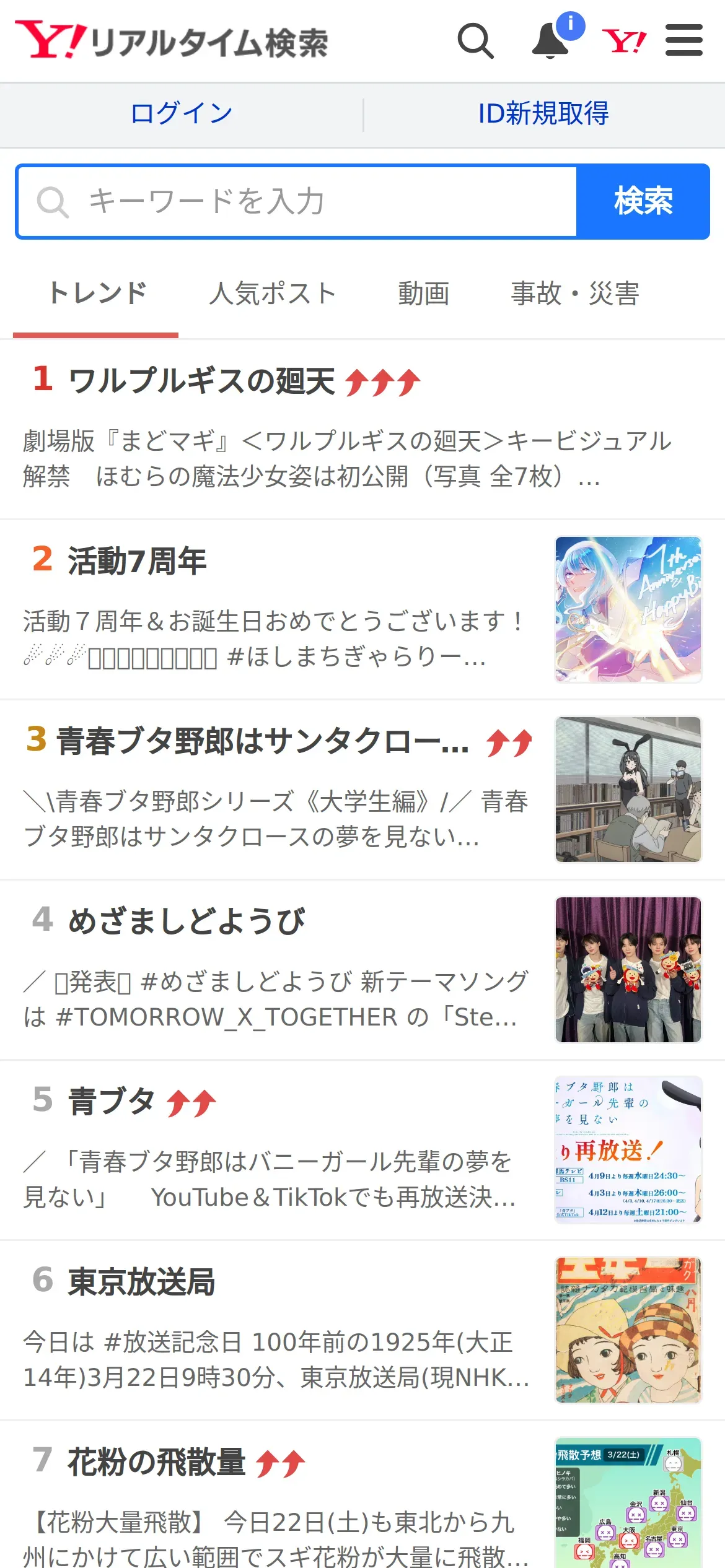The image size is (725, 1568).
Task: Open trend 1 ワルプルギスの廻天
Action: [362, 429]
